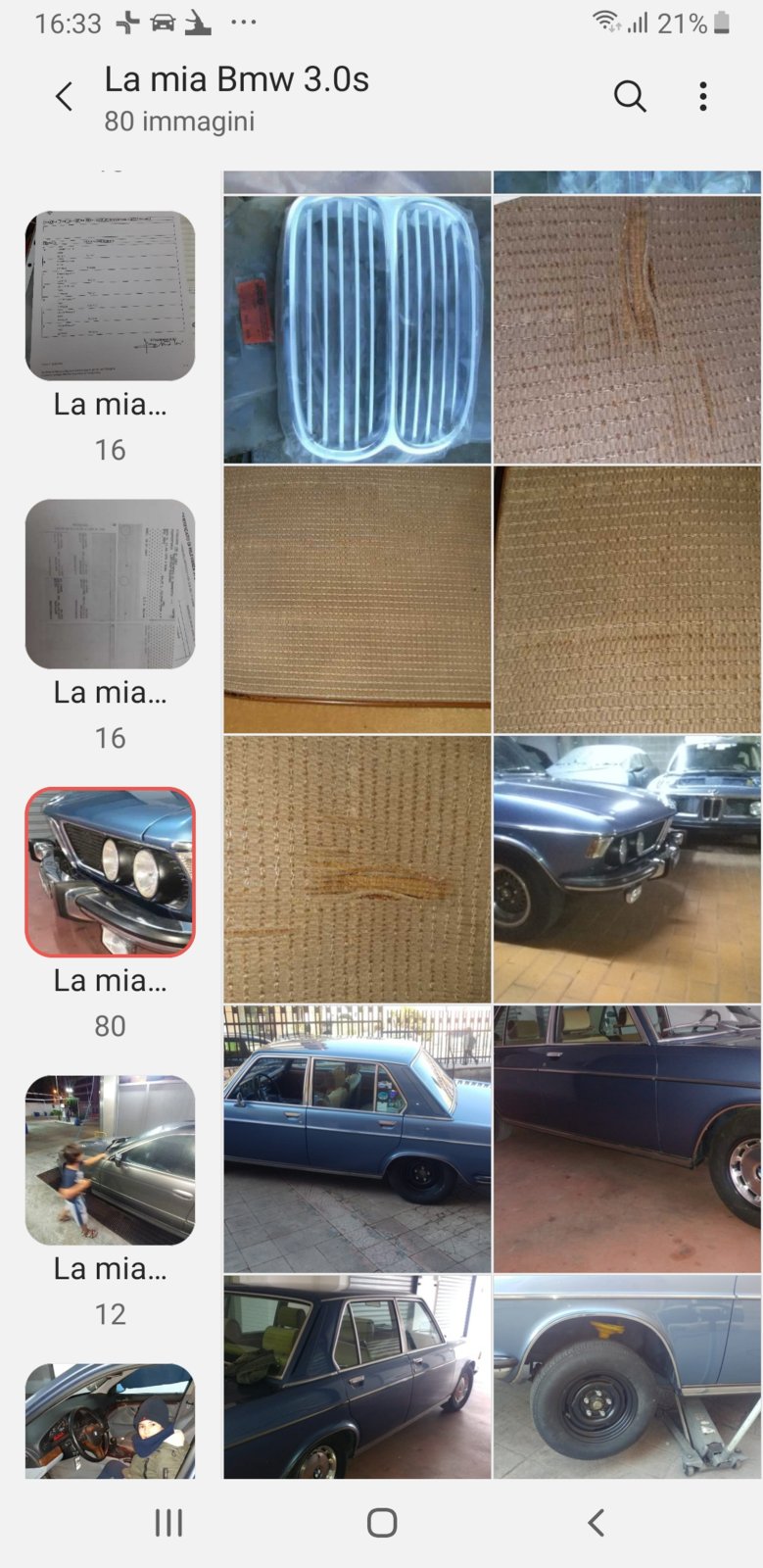
Task: Open the photo of the car on a jack
Action: tap(627, 1376)
